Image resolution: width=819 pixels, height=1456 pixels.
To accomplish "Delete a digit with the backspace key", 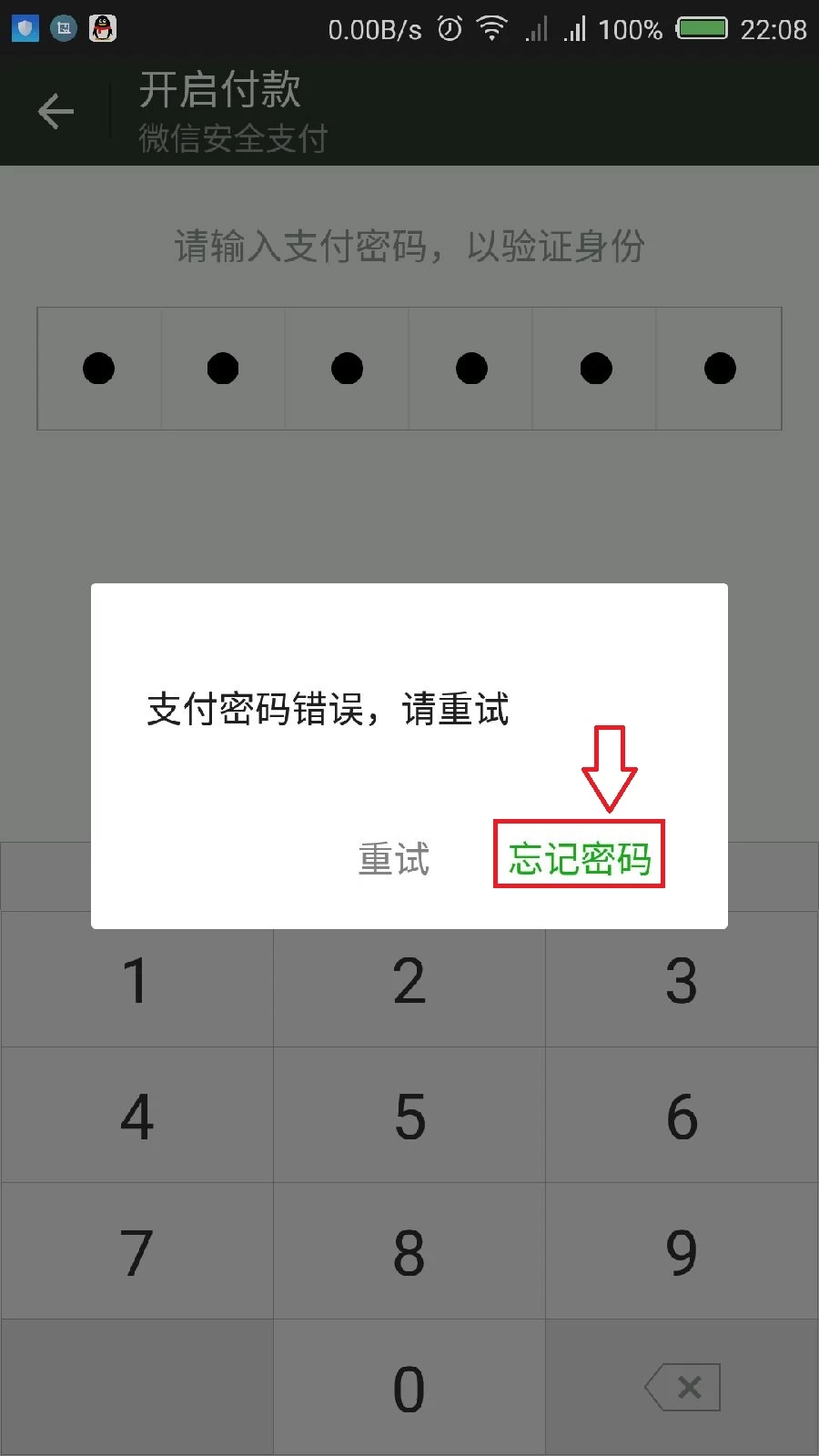I will pos(682,1388).
